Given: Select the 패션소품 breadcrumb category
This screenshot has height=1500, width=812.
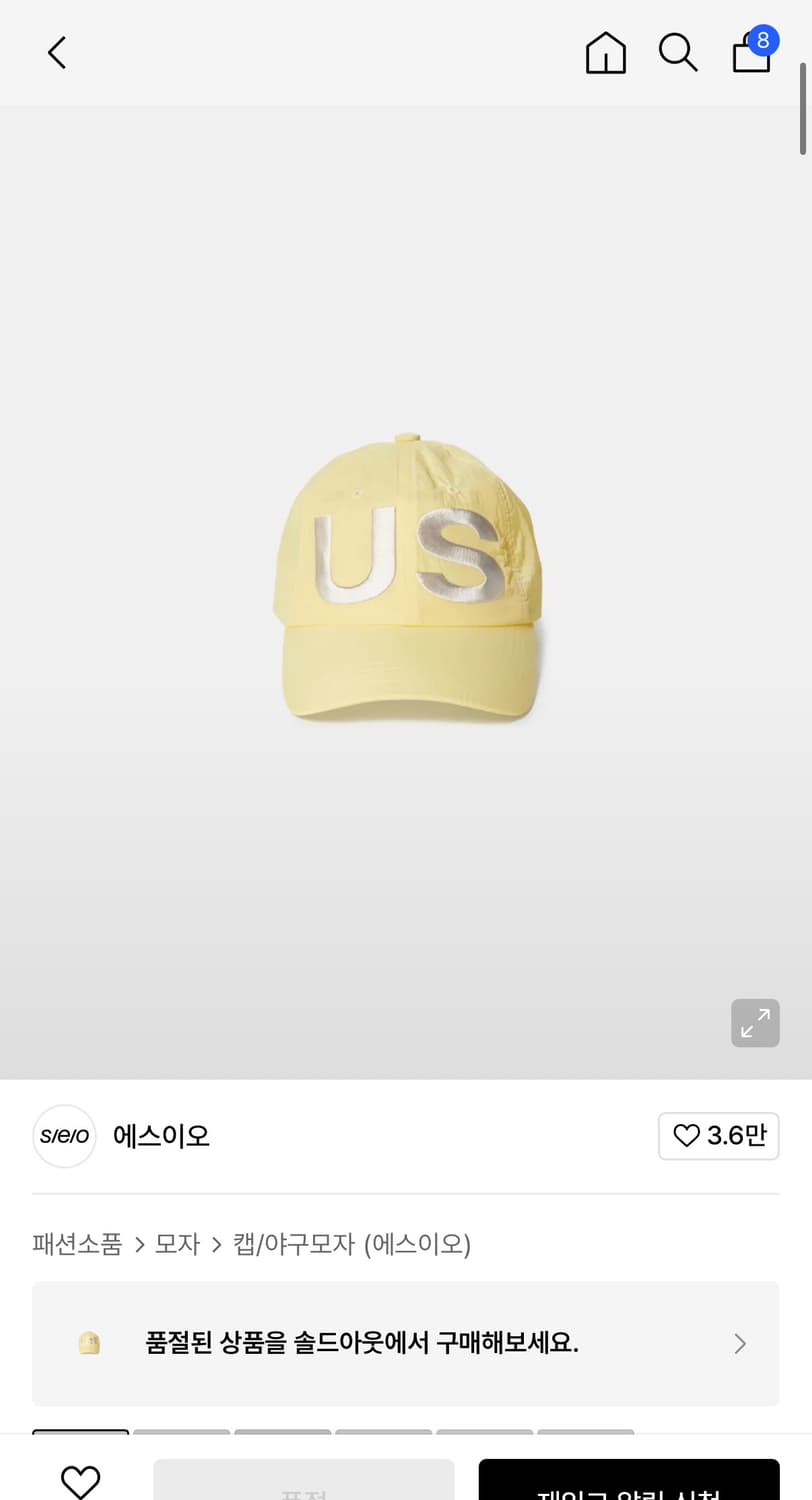Looking at the screenshot, I should pos(77,1245).
